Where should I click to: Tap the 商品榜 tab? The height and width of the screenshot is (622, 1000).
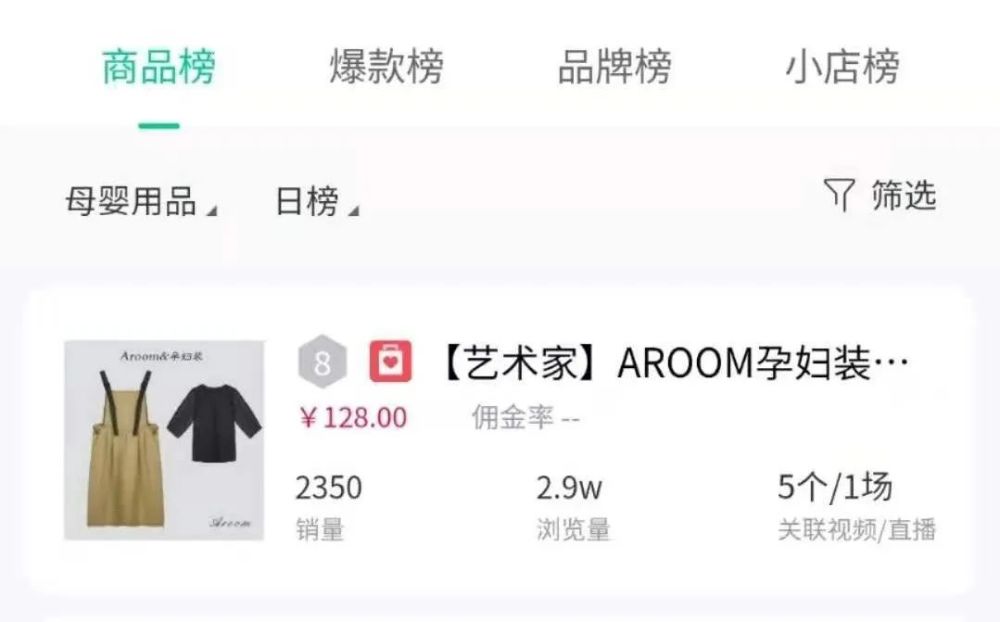pos(158,68)
